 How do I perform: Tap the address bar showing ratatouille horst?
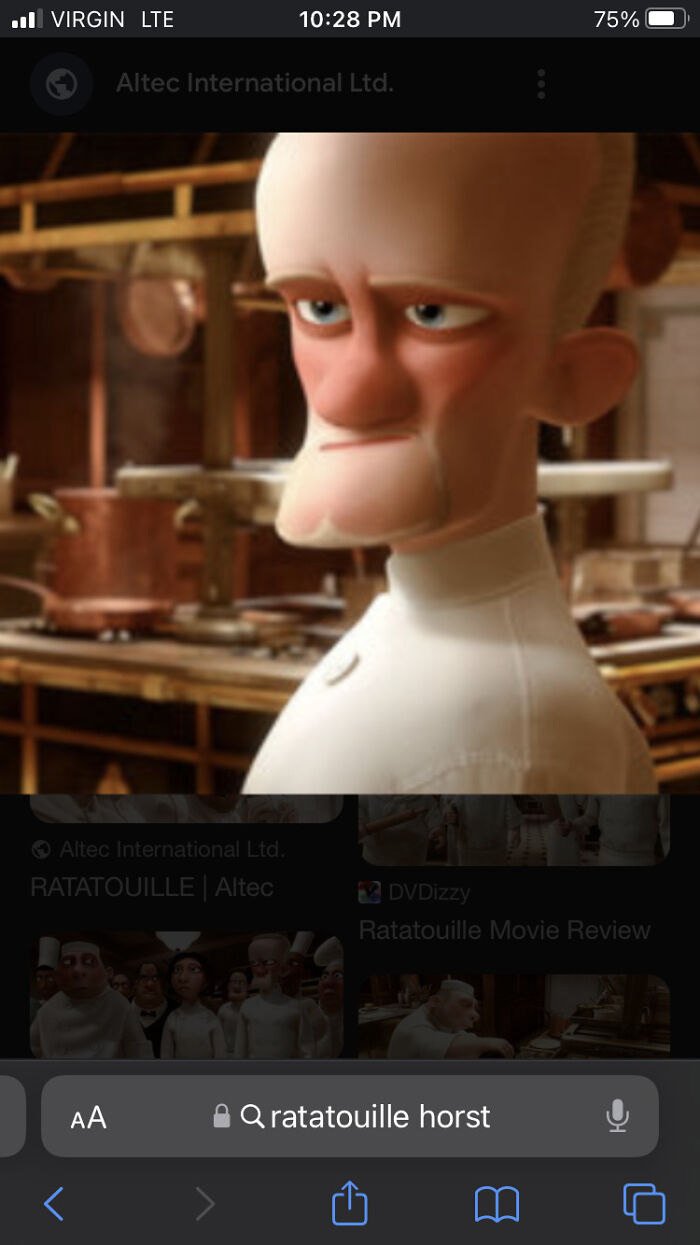click(380, 1116)
